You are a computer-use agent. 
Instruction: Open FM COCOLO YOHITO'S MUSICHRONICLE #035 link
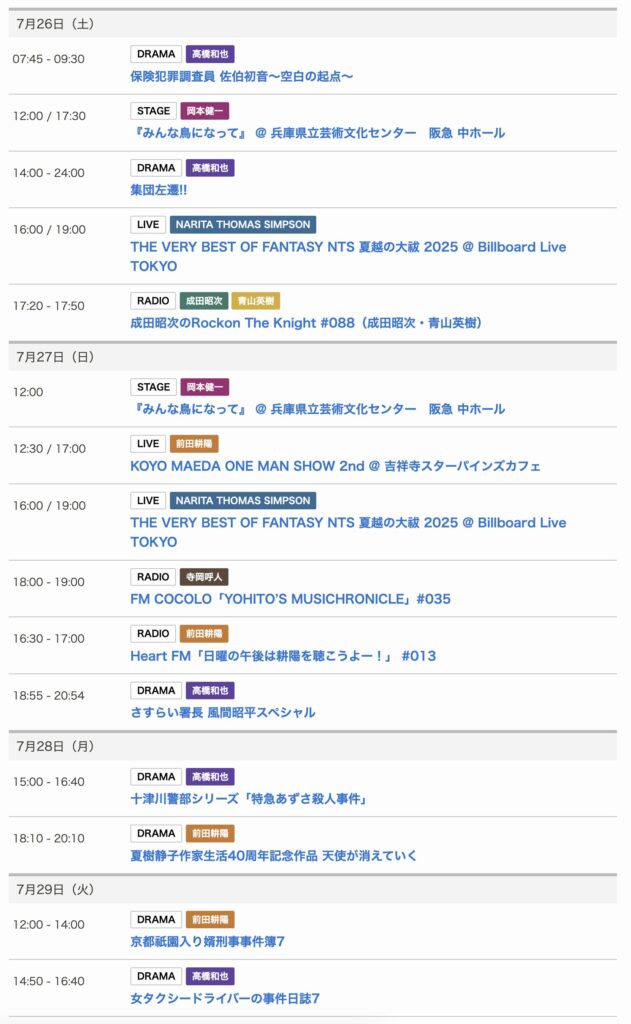[x=290, y=598]
